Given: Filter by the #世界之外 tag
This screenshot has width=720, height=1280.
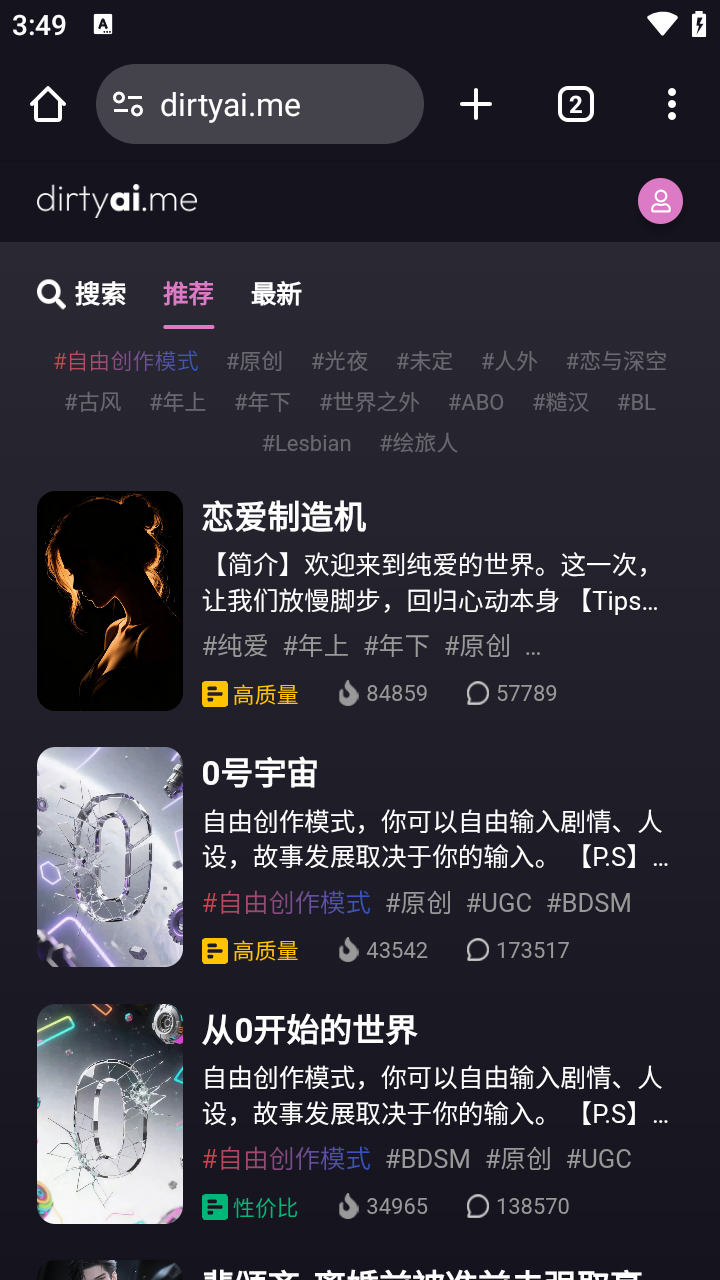Looking at the screenshot, I should pos(369,402).
